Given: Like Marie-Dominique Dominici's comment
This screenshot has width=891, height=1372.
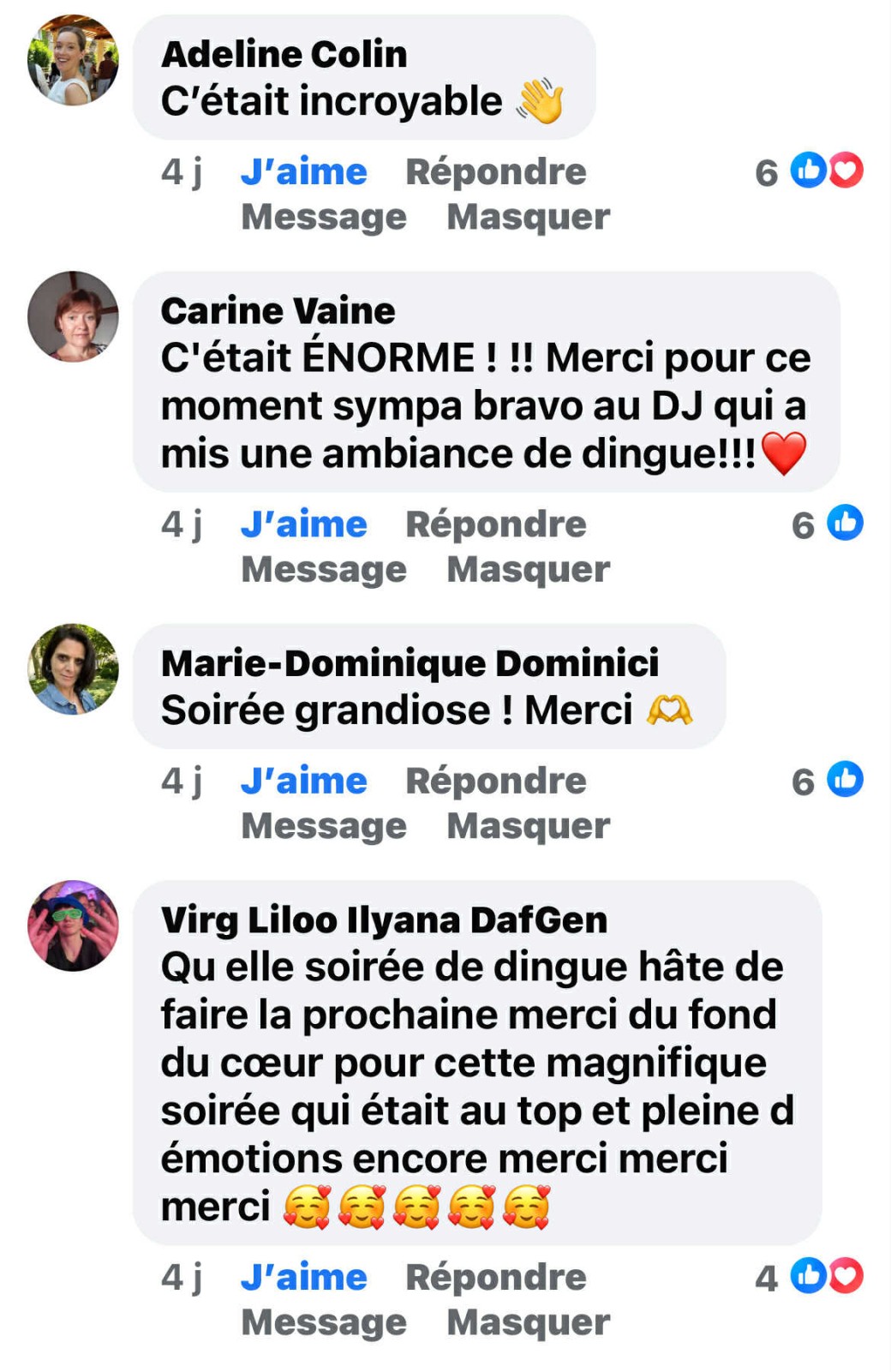Looking at the screenshot, I should coord(303,782).
